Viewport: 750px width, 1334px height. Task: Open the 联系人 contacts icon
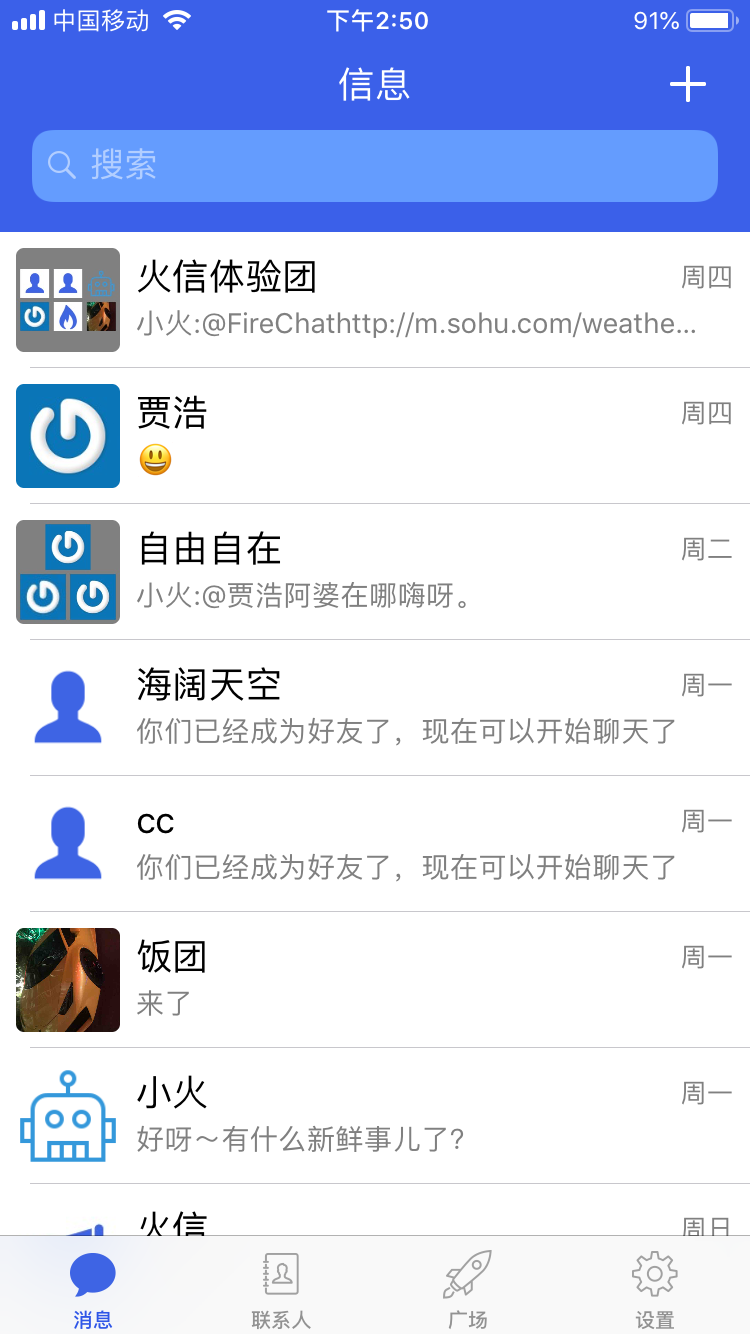click(280, 1272)
